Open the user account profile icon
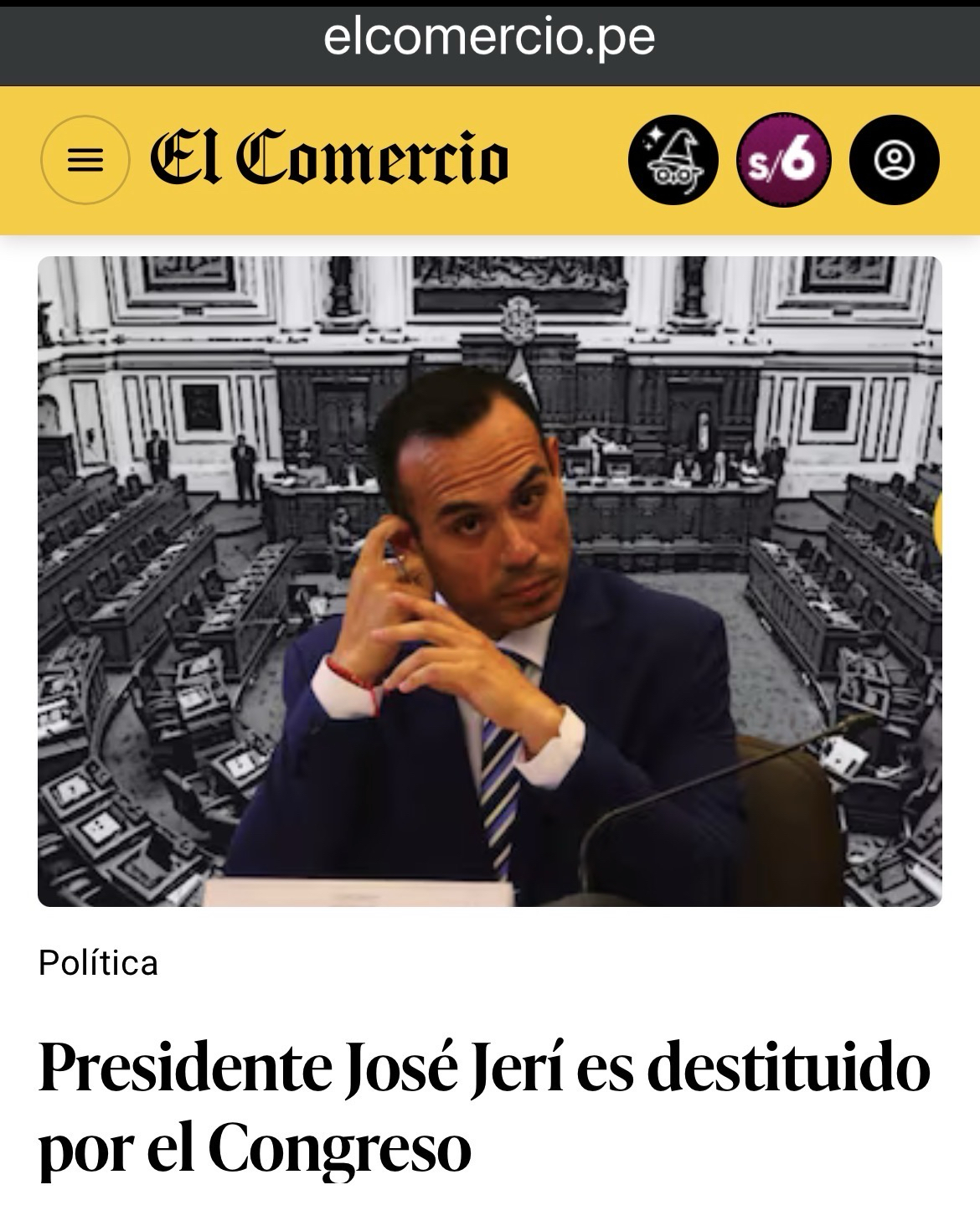Screen dimensions: 980x1226 (x=895, y=160)
